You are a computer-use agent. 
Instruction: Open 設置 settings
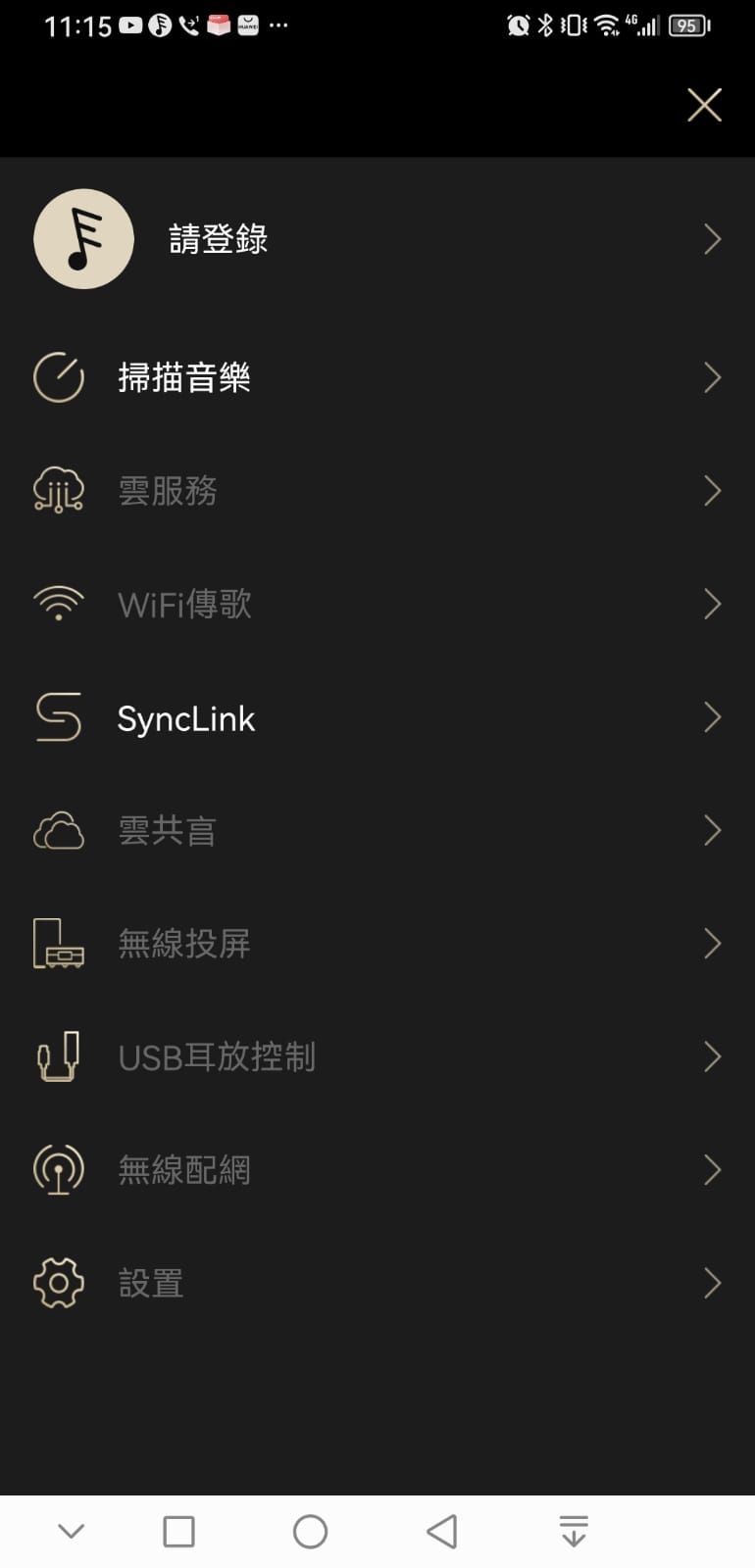click(377, 1283)
